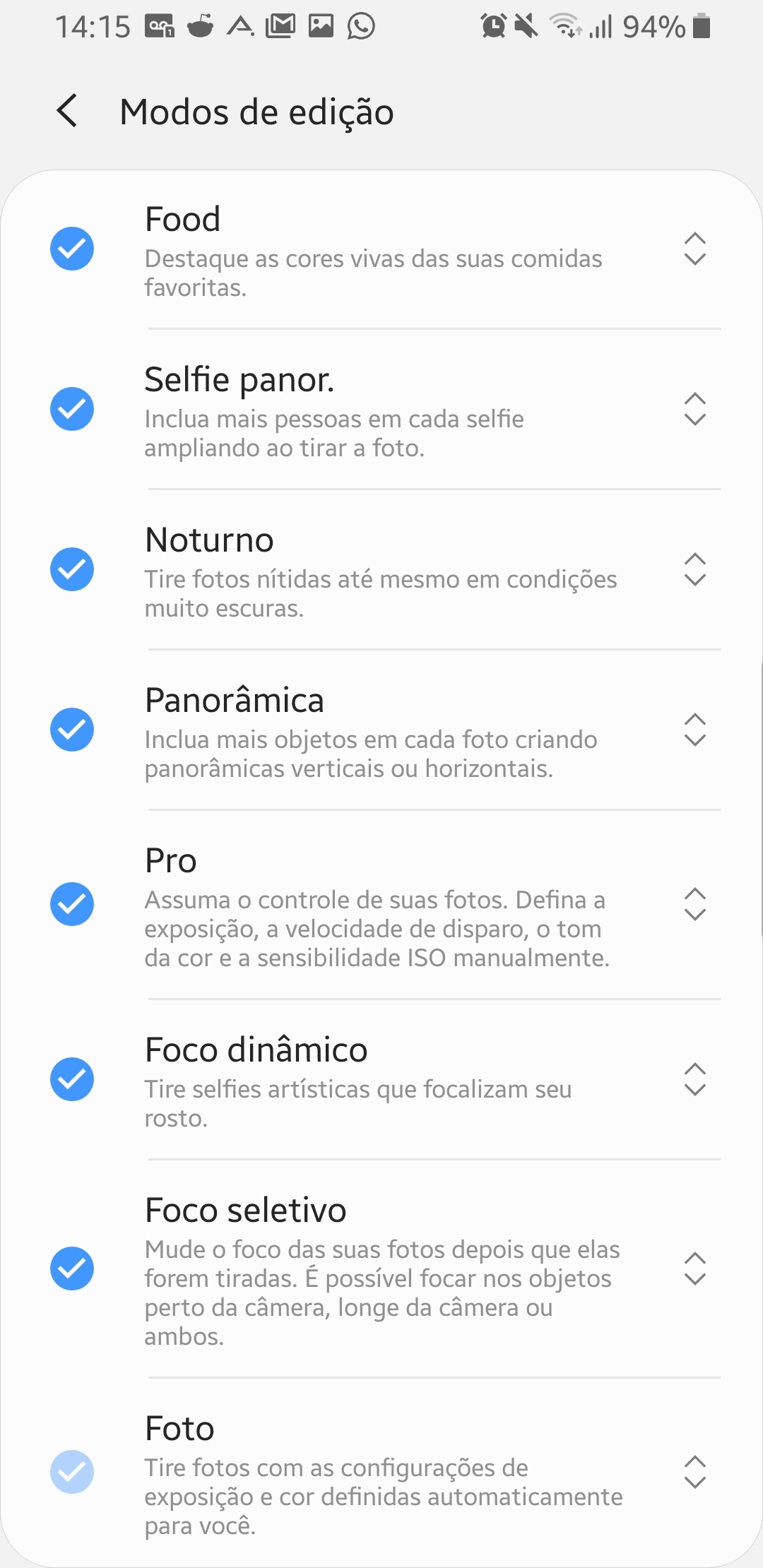The height and width of the screenshot is (1568, 763).
Task: Tap the reorder arrows on Pro row
Action: tap(695, 904)
